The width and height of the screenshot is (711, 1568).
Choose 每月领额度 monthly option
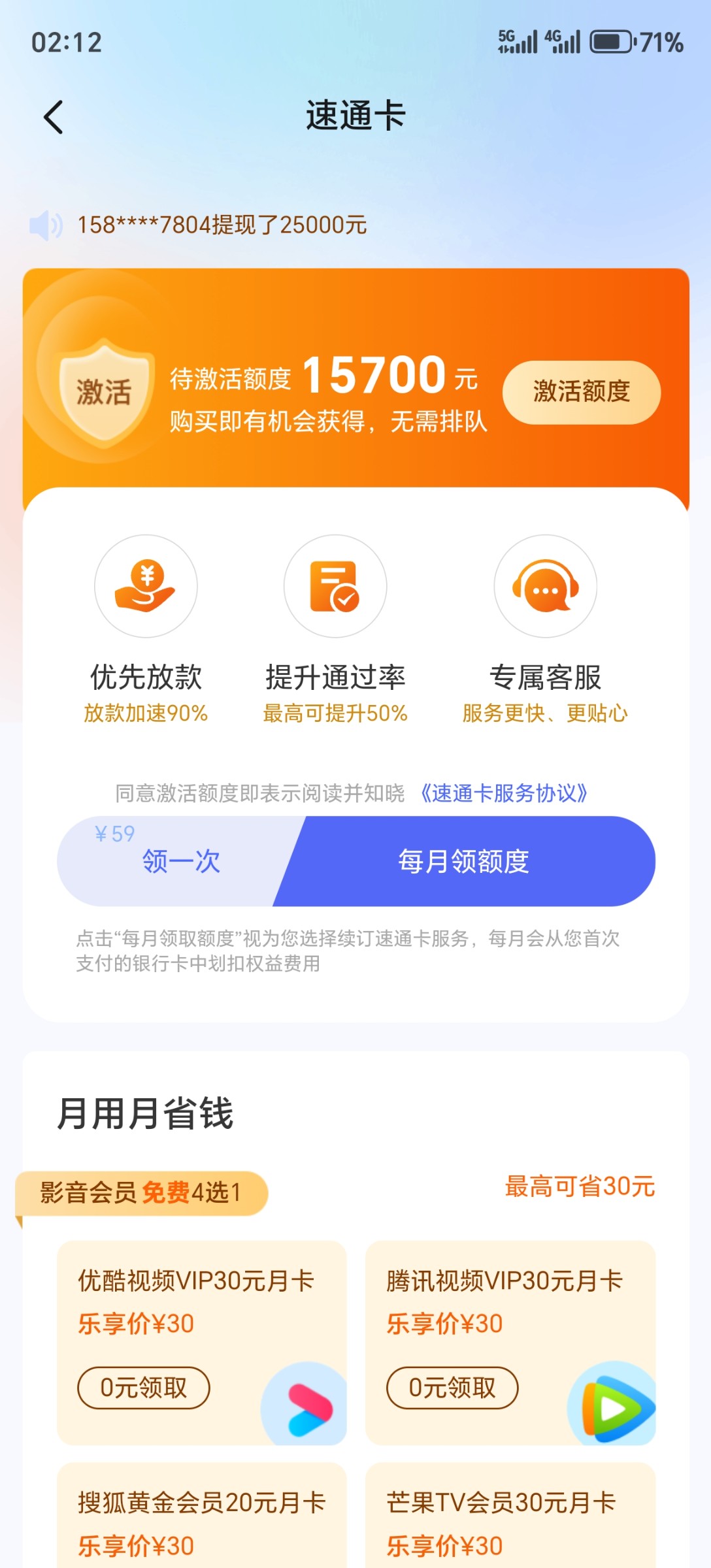click(464, 861)
